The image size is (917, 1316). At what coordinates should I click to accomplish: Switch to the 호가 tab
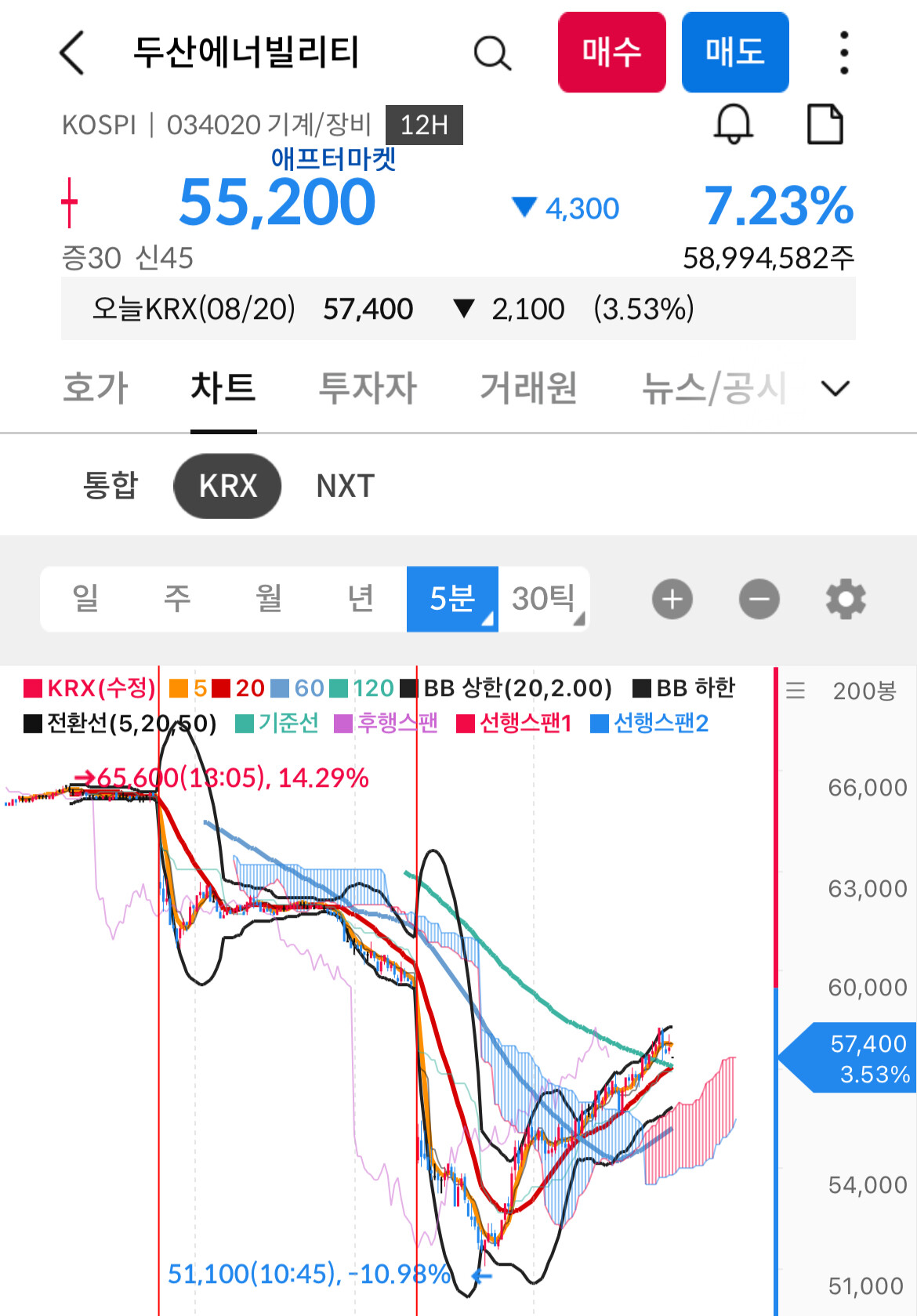click(x=95, y=388)
